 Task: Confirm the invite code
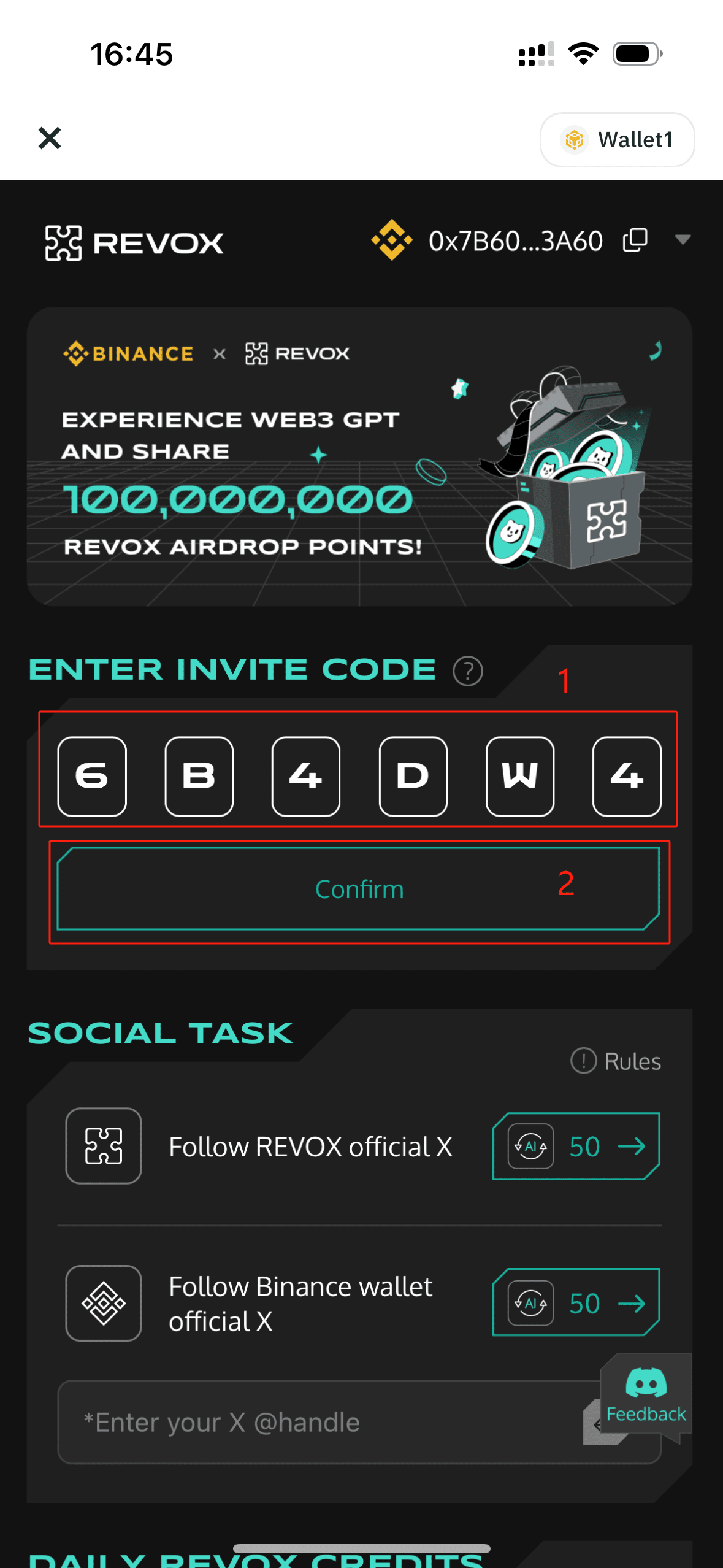pyautogui.click(x=359, y=889)
